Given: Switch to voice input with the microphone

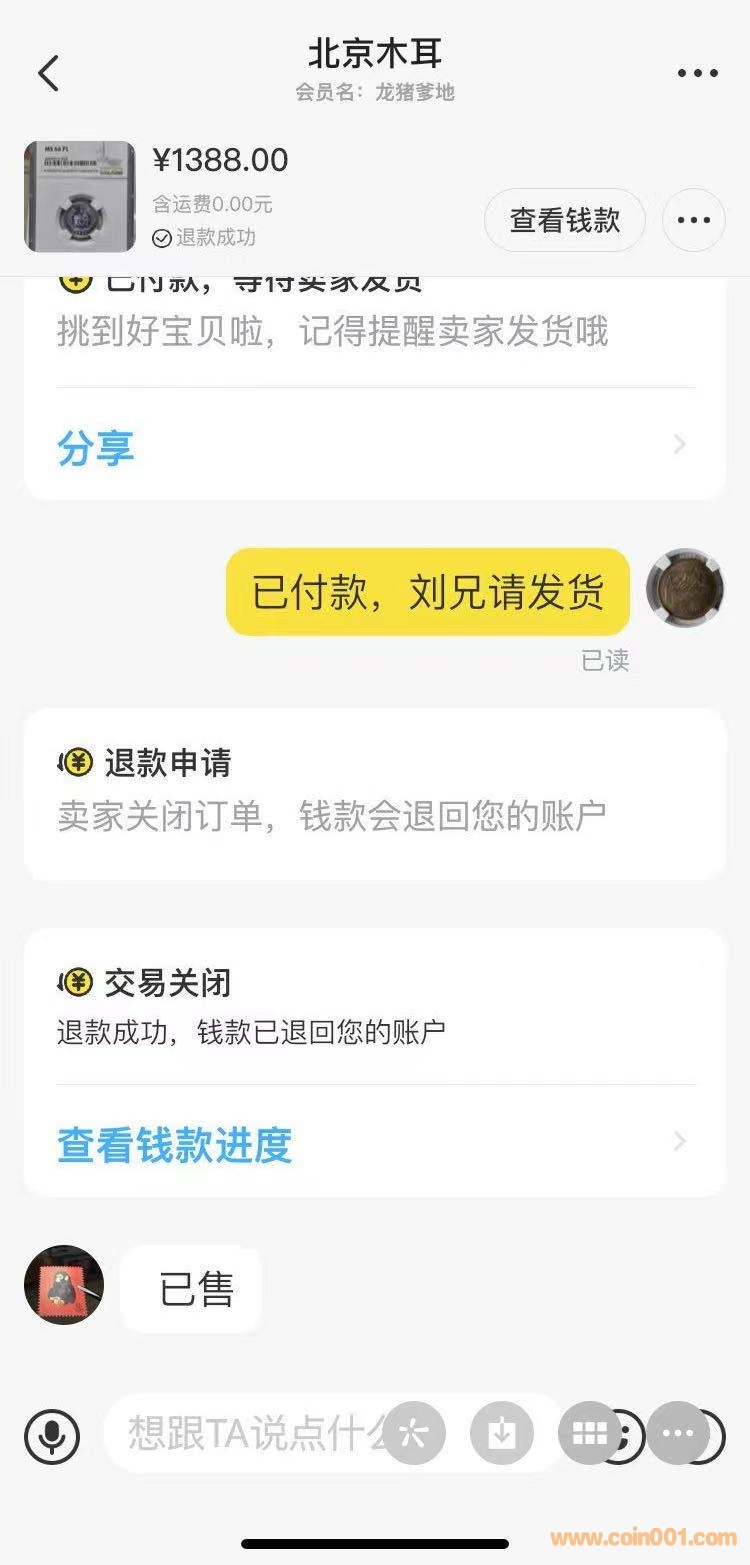Looking at the screenshot, I should coord(52,1436).
